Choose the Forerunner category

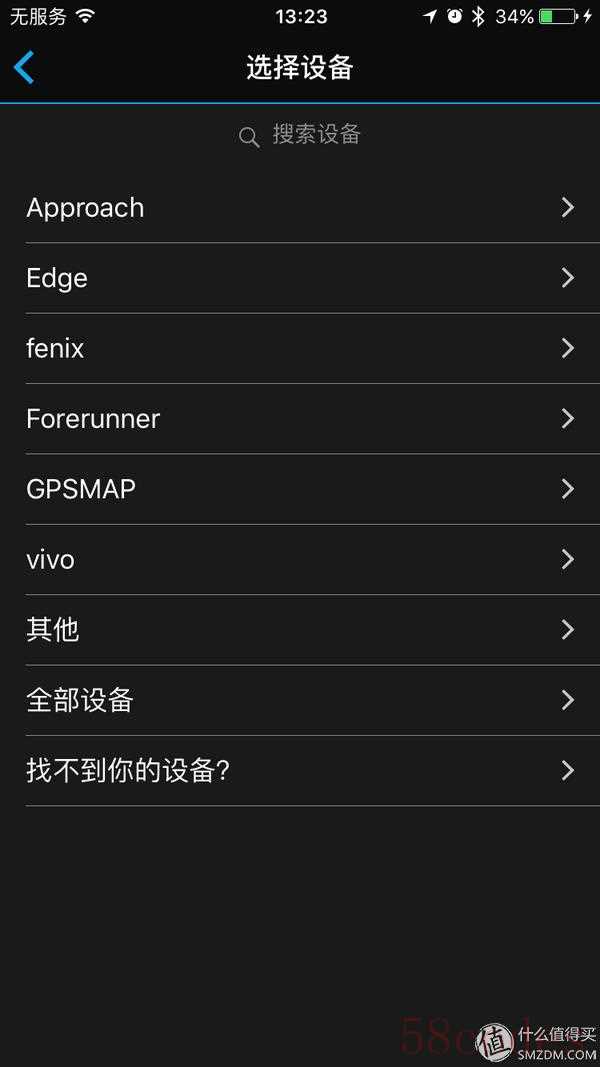pos(300,419)
